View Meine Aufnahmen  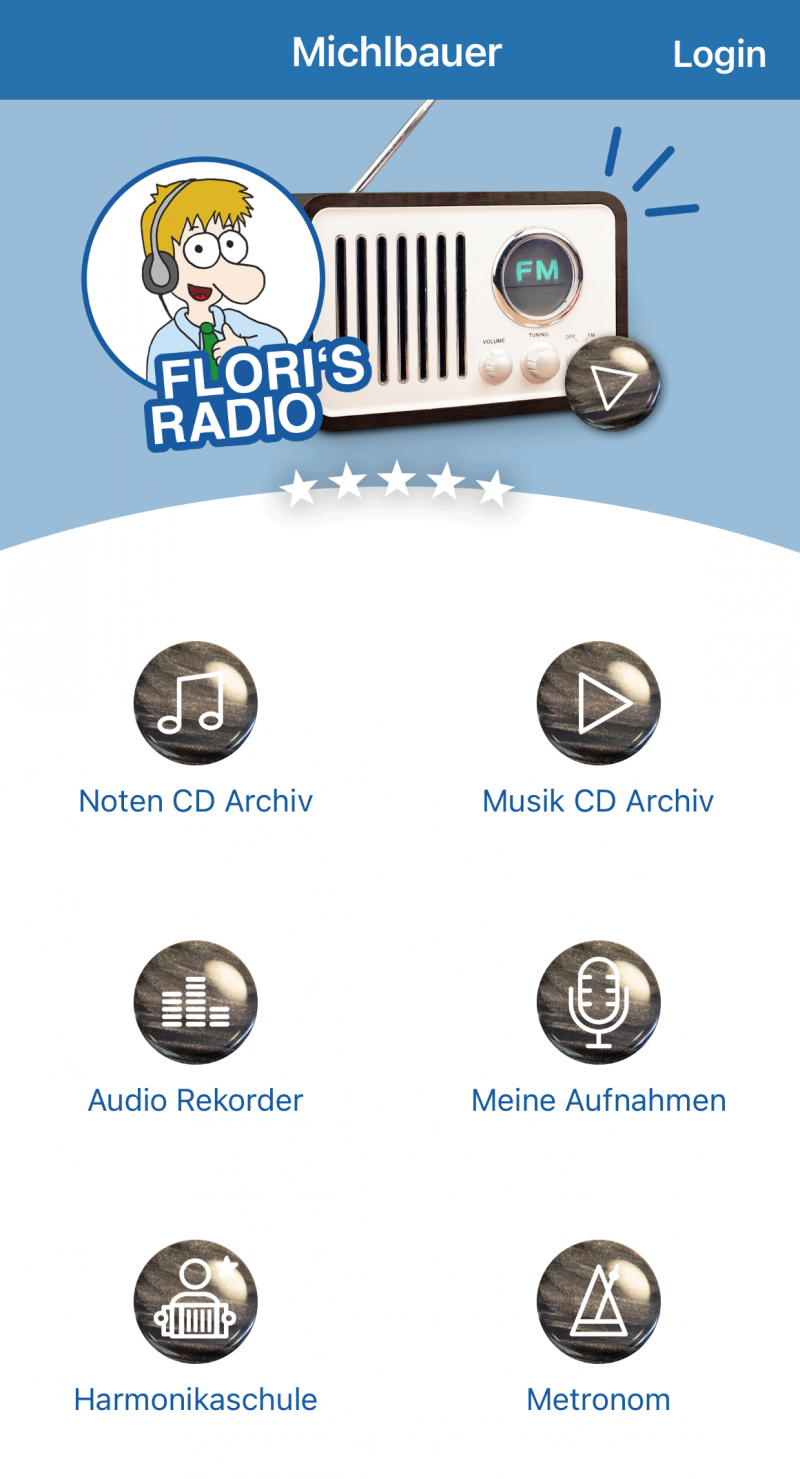(598, 1002)
